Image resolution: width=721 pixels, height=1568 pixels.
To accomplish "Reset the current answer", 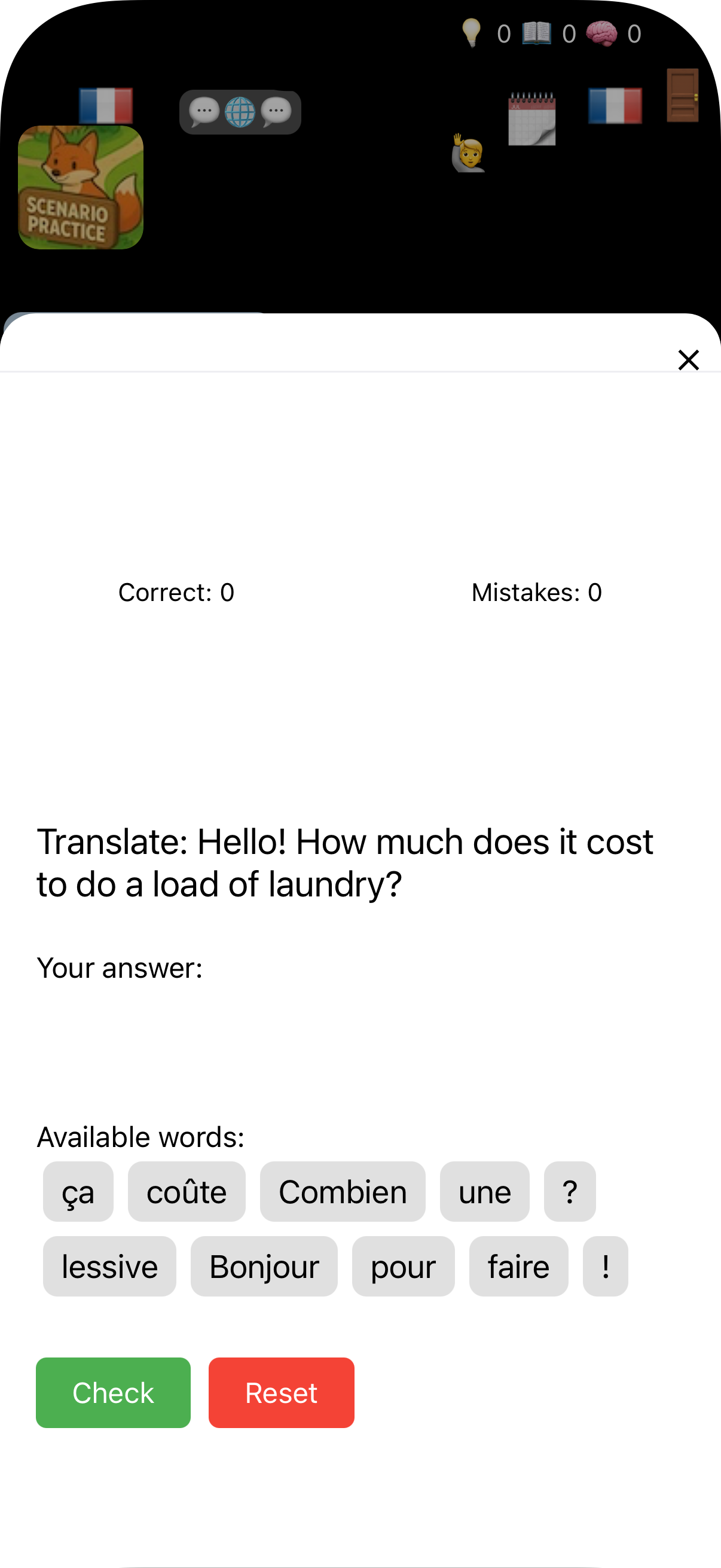I will point(281,1393).
